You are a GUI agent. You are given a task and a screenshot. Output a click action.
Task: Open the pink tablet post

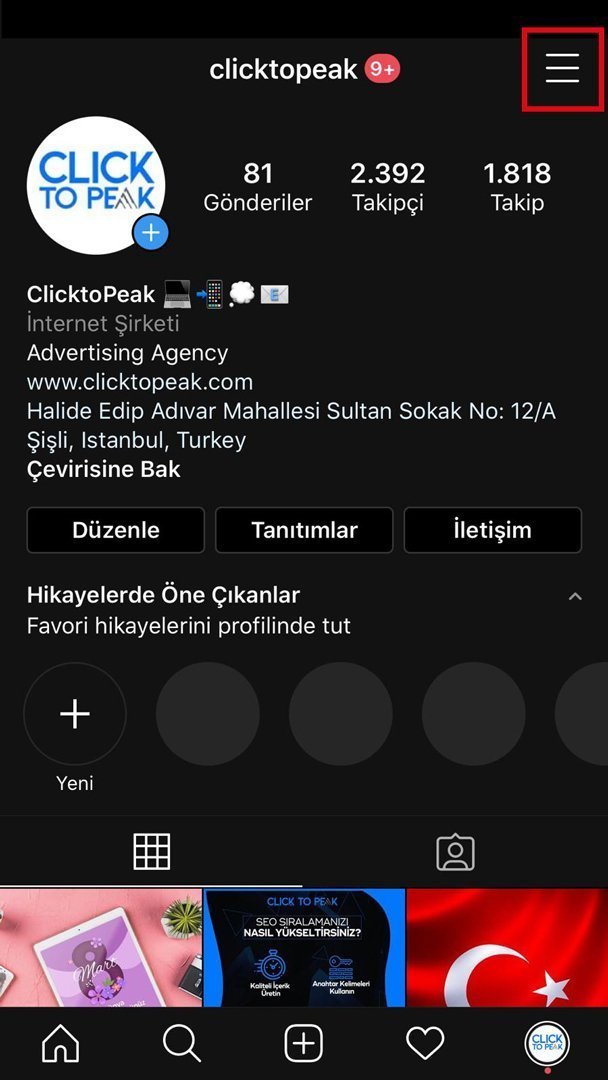pyautogui.click(x=101, y=948)
